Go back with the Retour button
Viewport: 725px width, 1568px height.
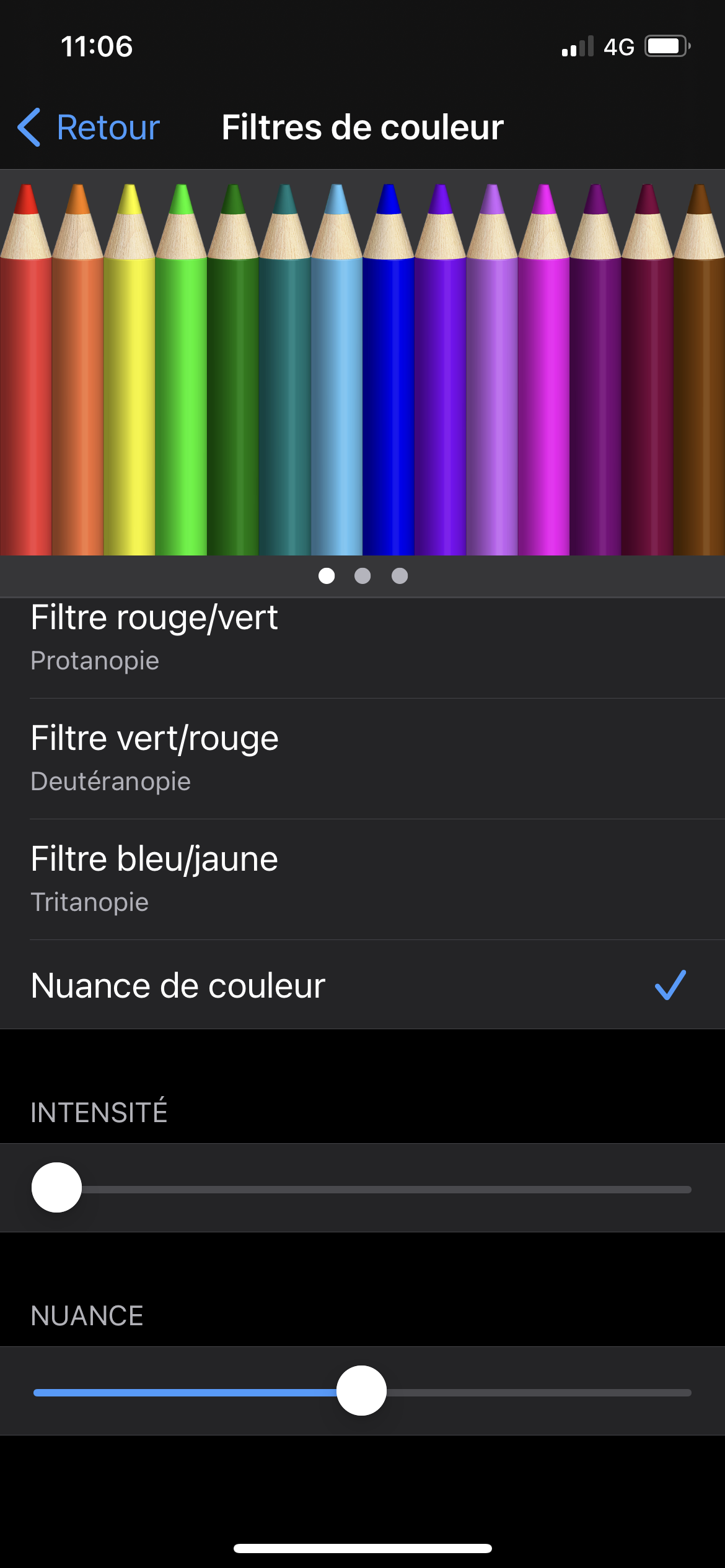(89, 128)
